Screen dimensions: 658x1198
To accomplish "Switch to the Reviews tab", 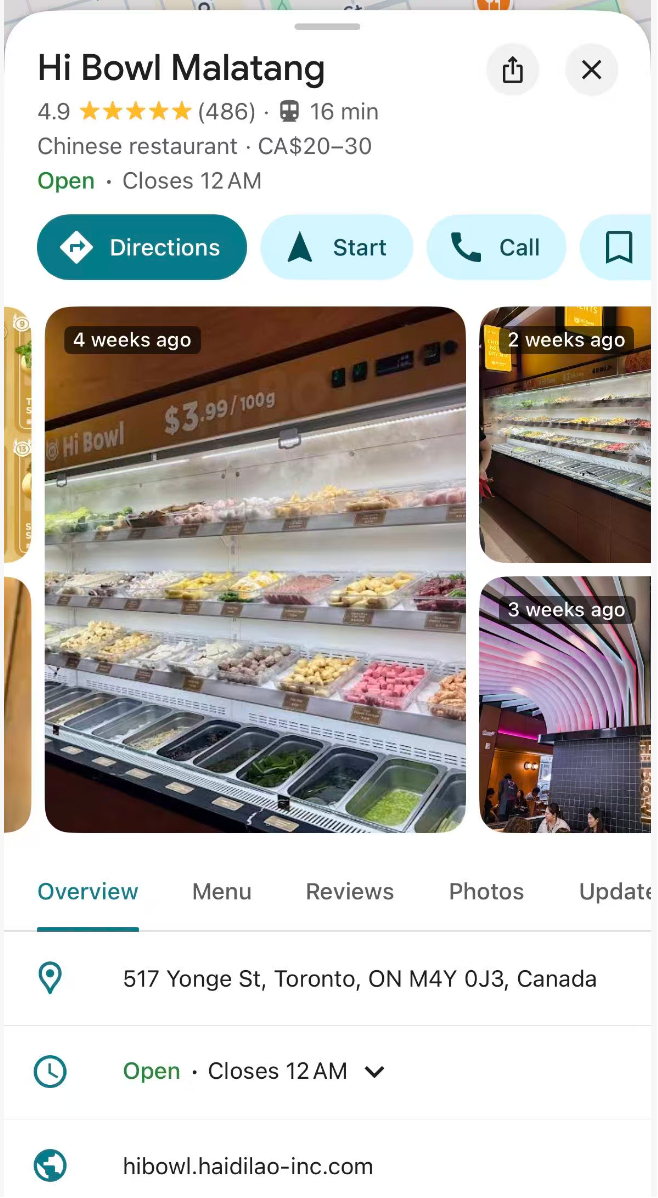I will 350,892.
